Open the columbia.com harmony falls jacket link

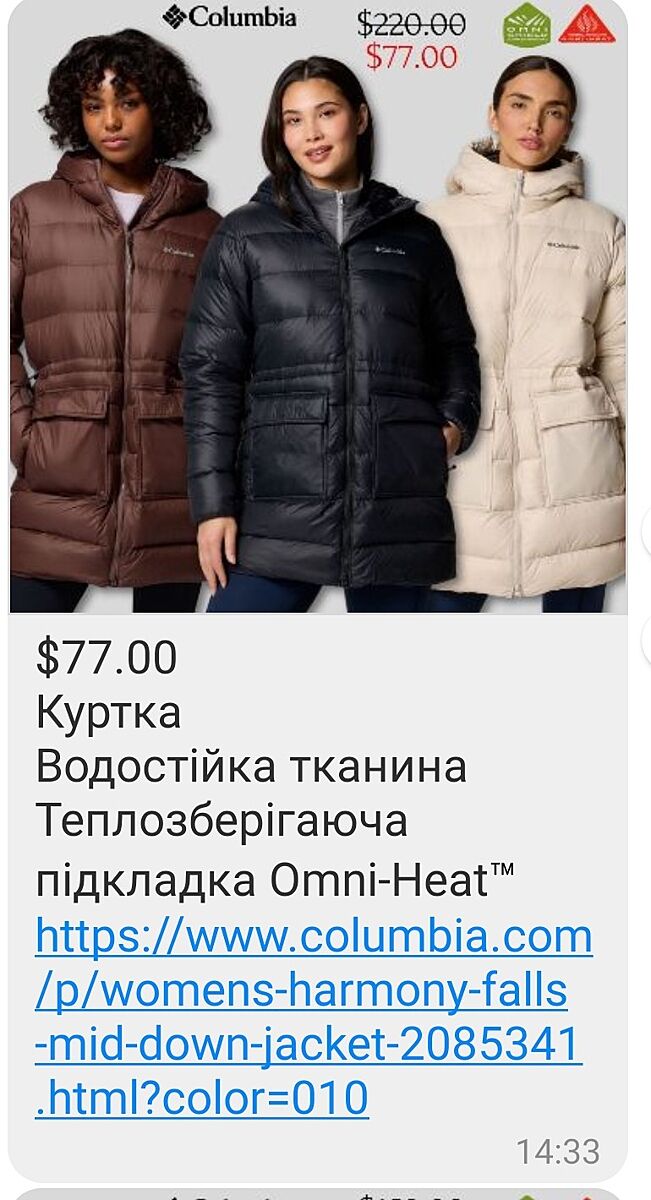pyautogui.click(x=314, y=1018)
